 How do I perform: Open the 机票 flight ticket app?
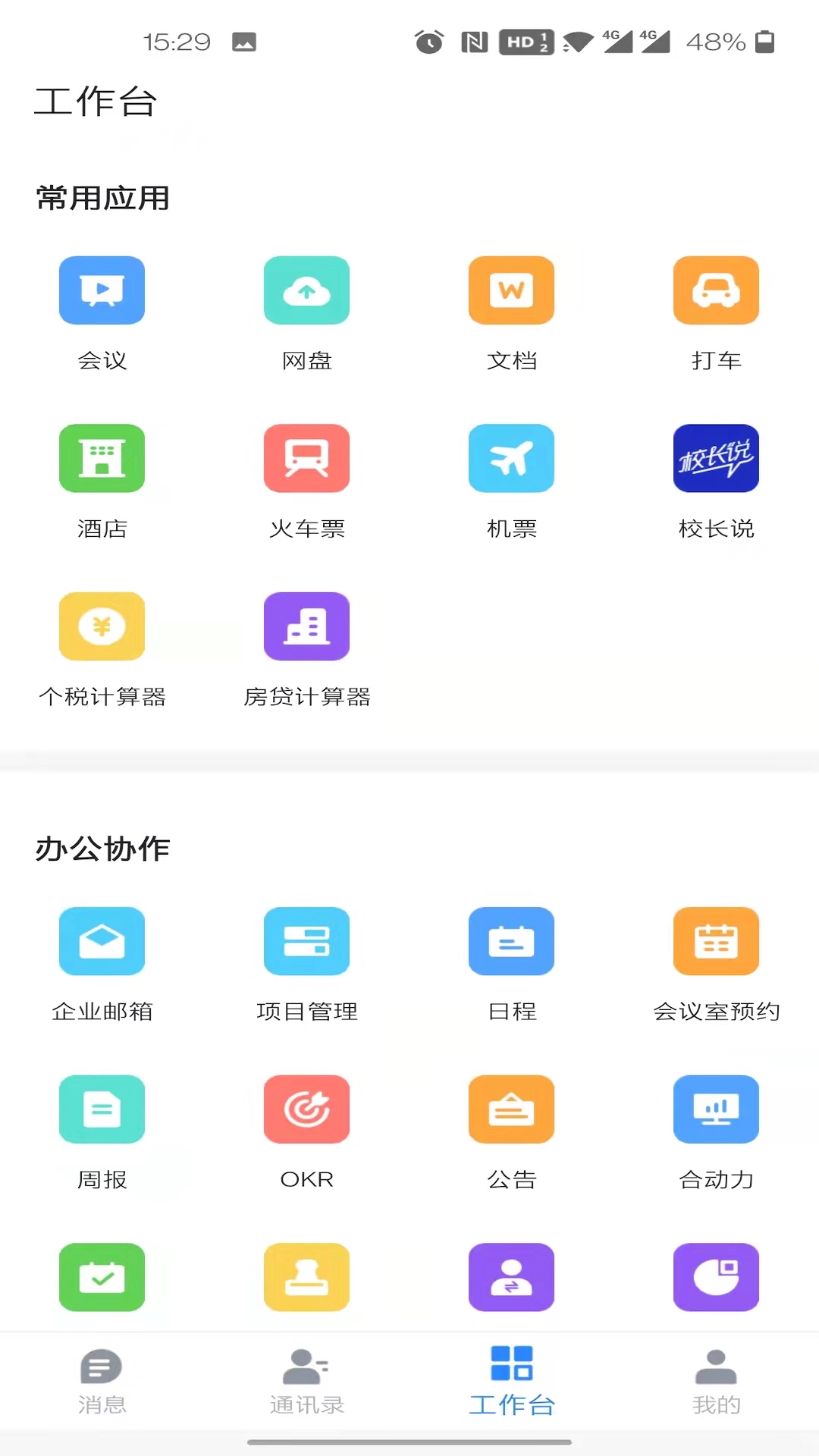(511, 458)
